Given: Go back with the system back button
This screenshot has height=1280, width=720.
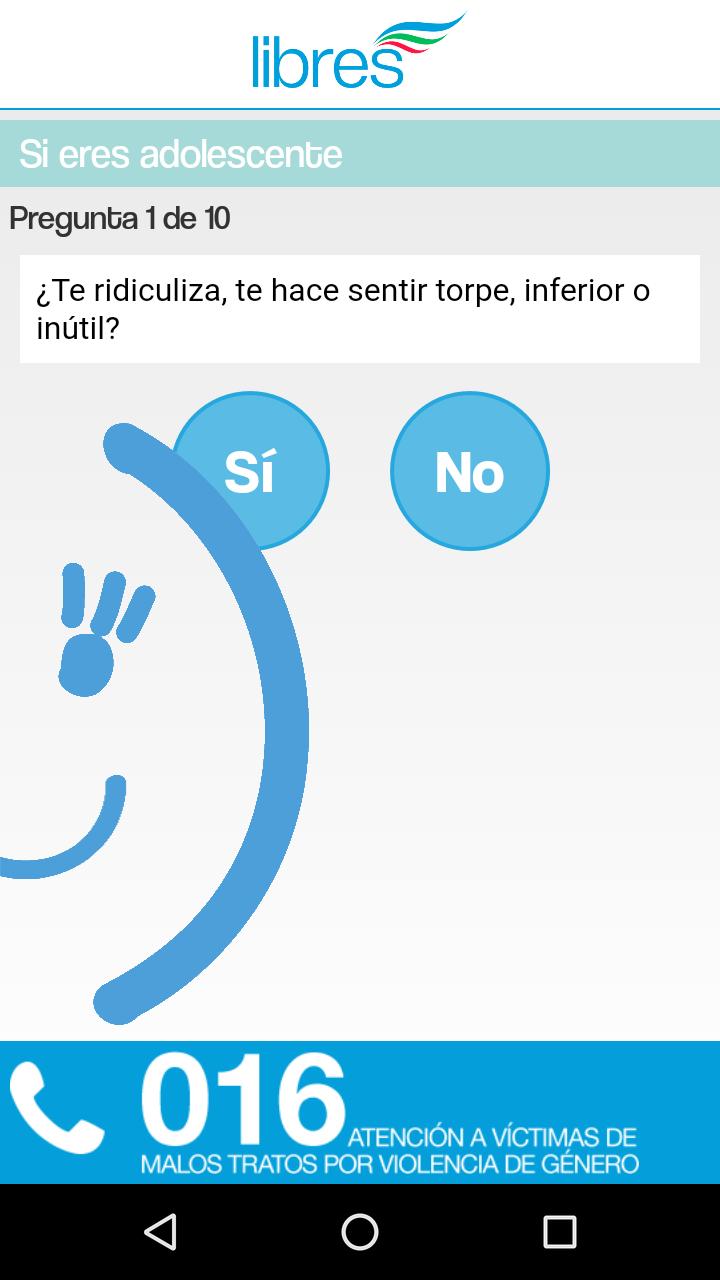Looking at the screenshot, I should (x=160, y=1232).
